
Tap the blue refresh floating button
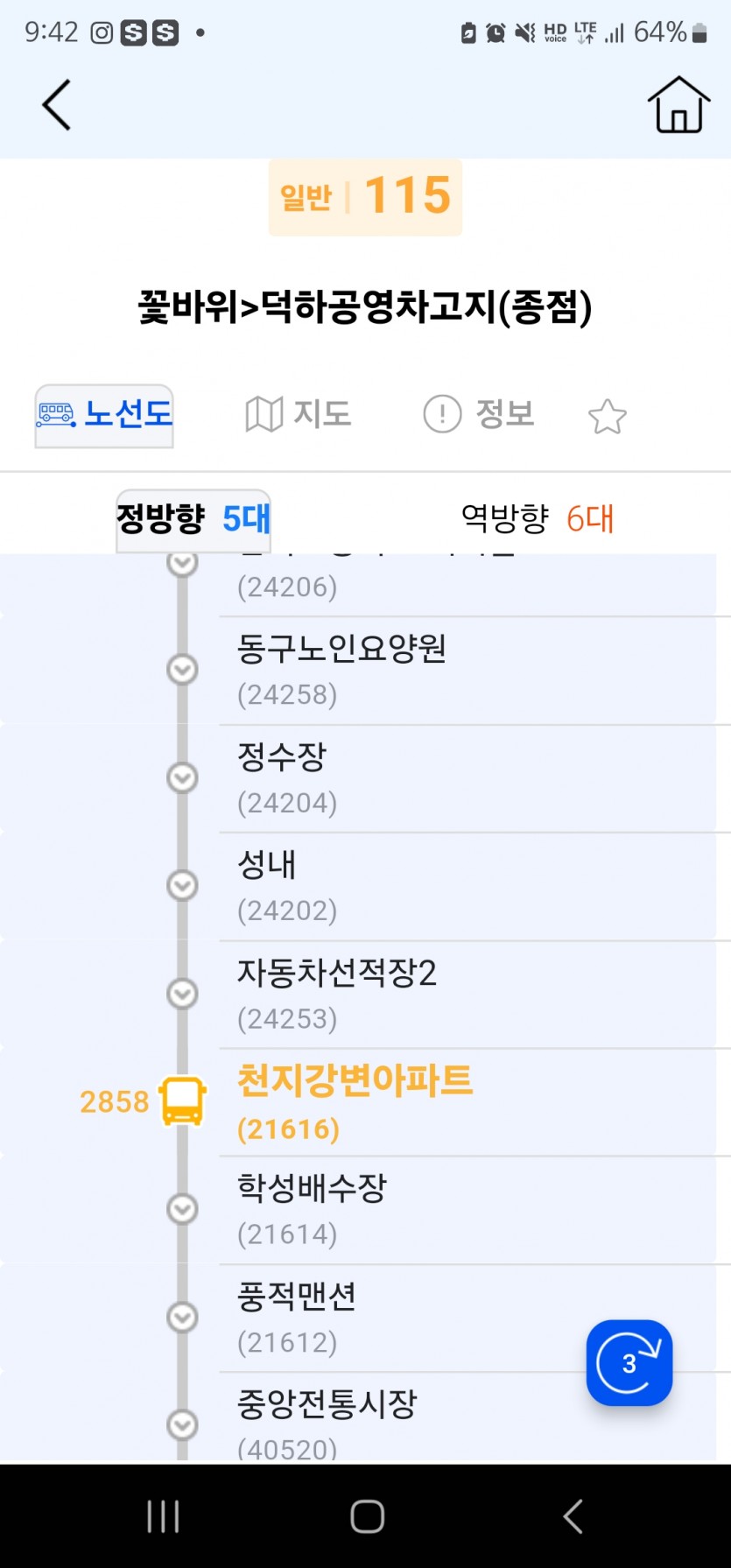[629, 1362]
